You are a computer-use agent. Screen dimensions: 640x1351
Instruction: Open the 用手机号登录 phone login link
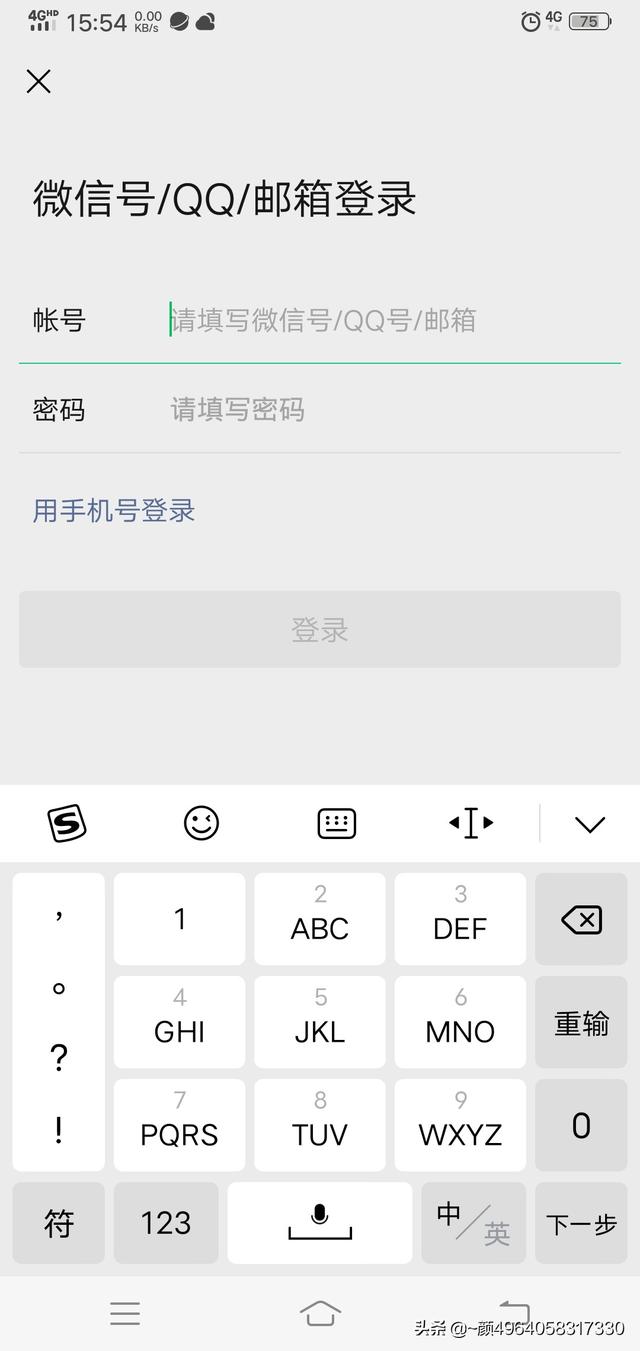point(114,511)
